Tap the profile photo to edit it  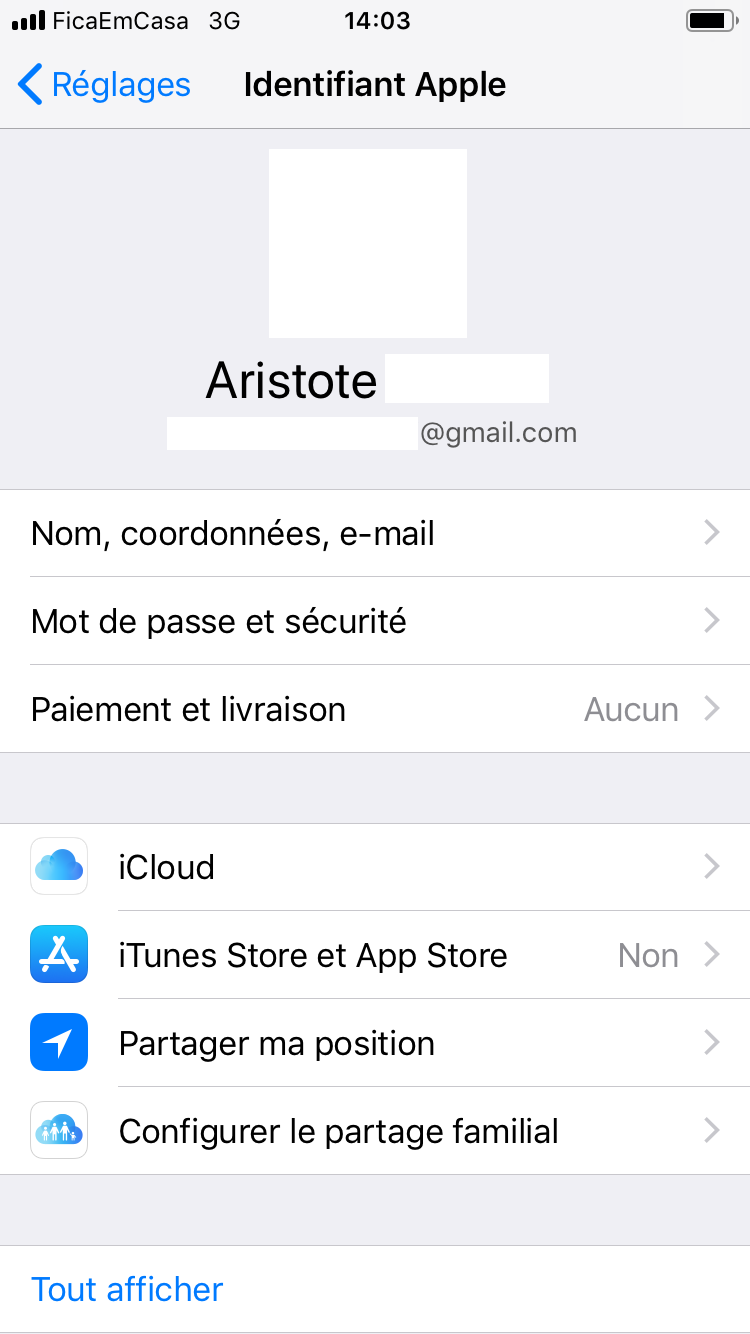[368, 243]
